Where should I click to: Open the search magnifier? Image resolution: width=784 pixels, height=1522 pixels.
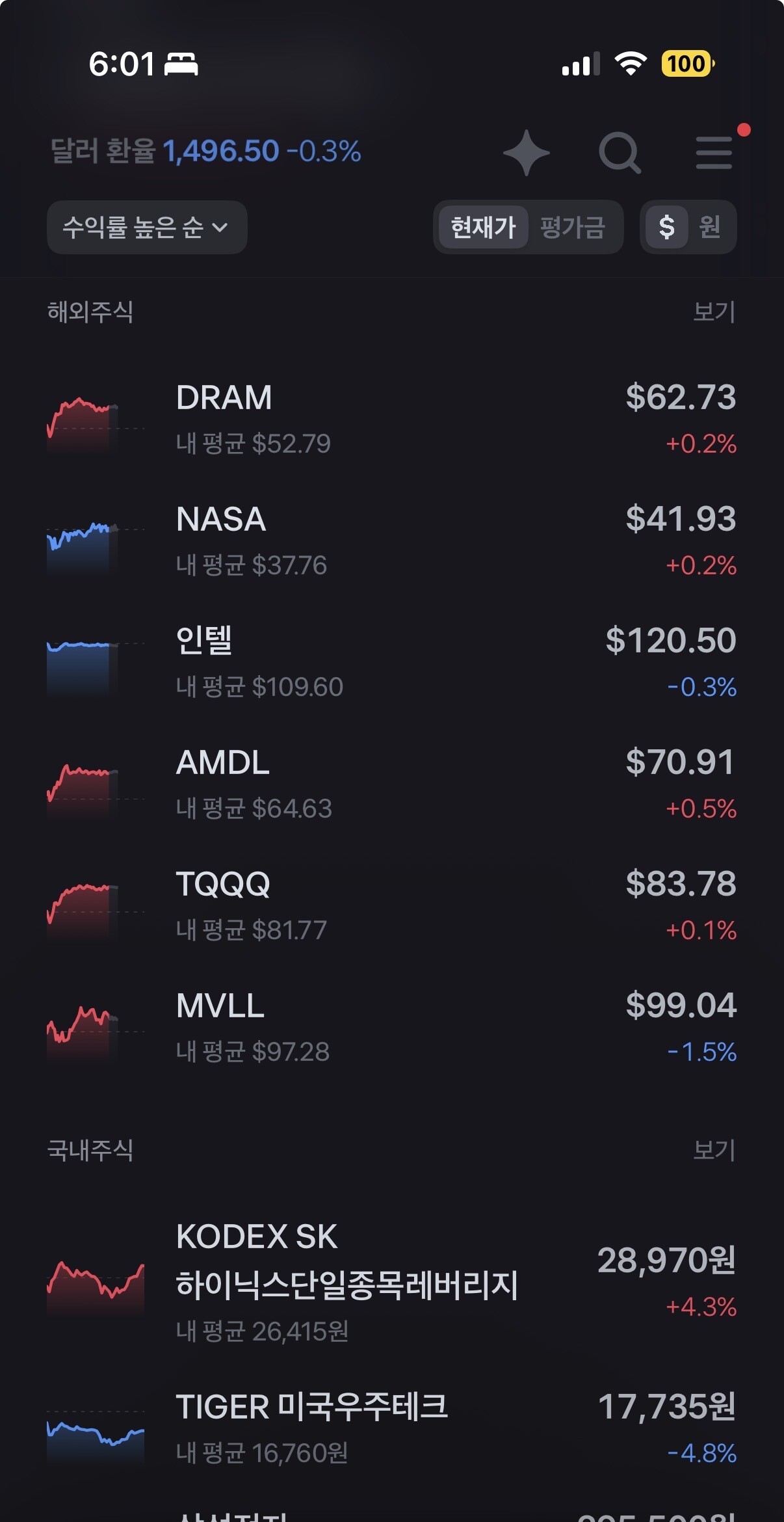point(620,153)
